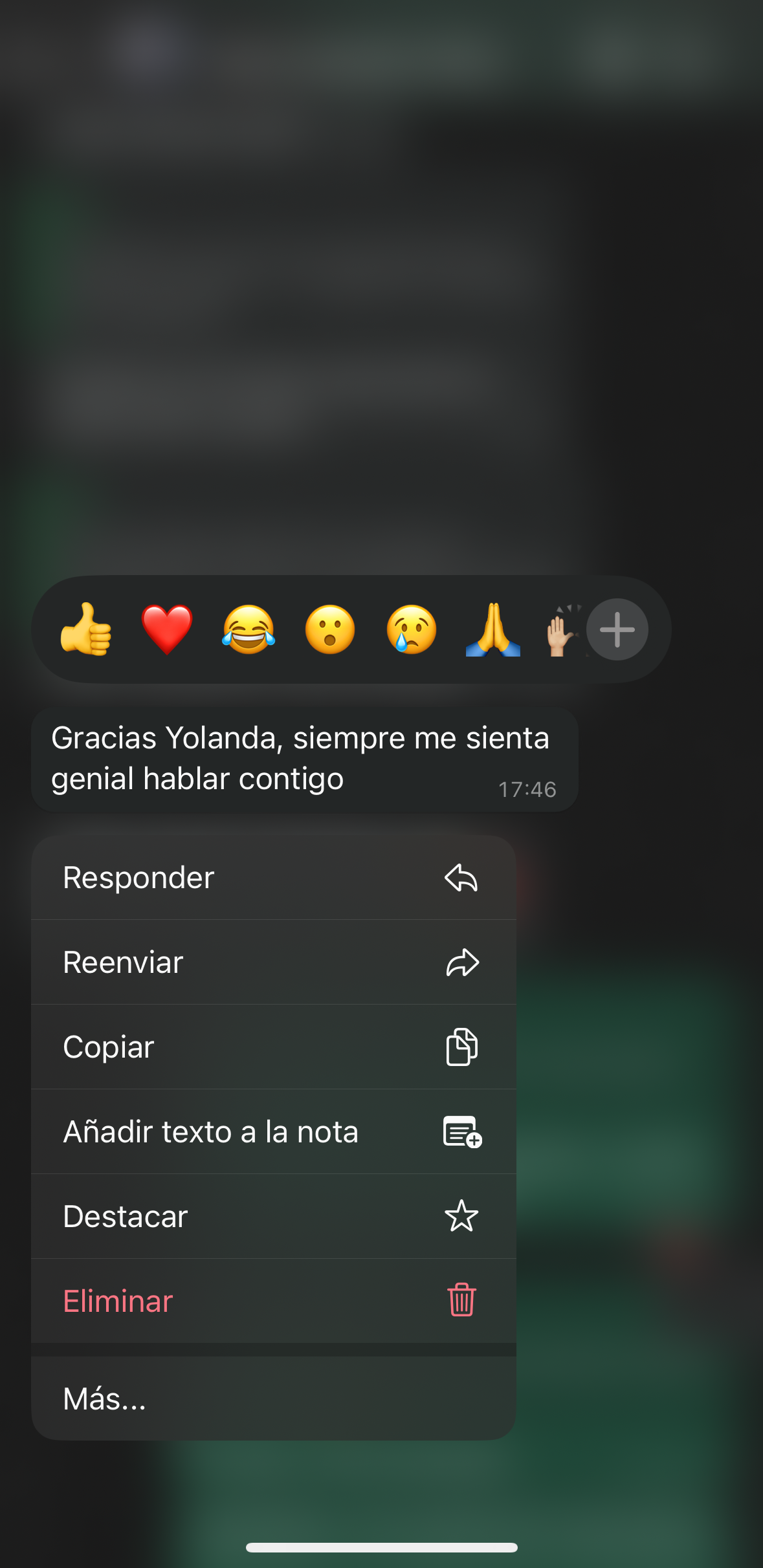React with the surprised face emoji

tap(330, 629)
